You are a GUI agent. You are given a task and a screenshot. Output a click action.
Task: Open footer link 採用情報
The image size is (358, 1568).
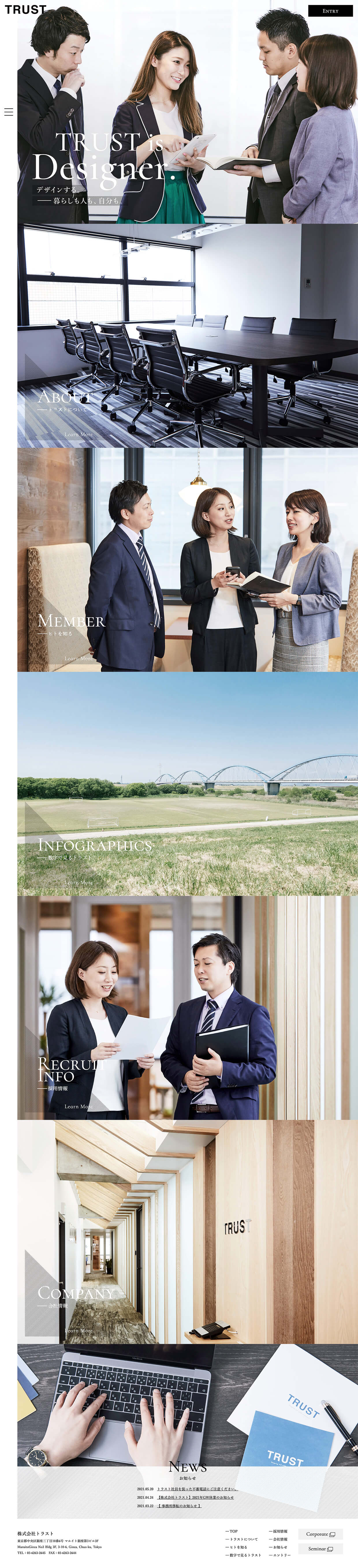pos(279,1532)
